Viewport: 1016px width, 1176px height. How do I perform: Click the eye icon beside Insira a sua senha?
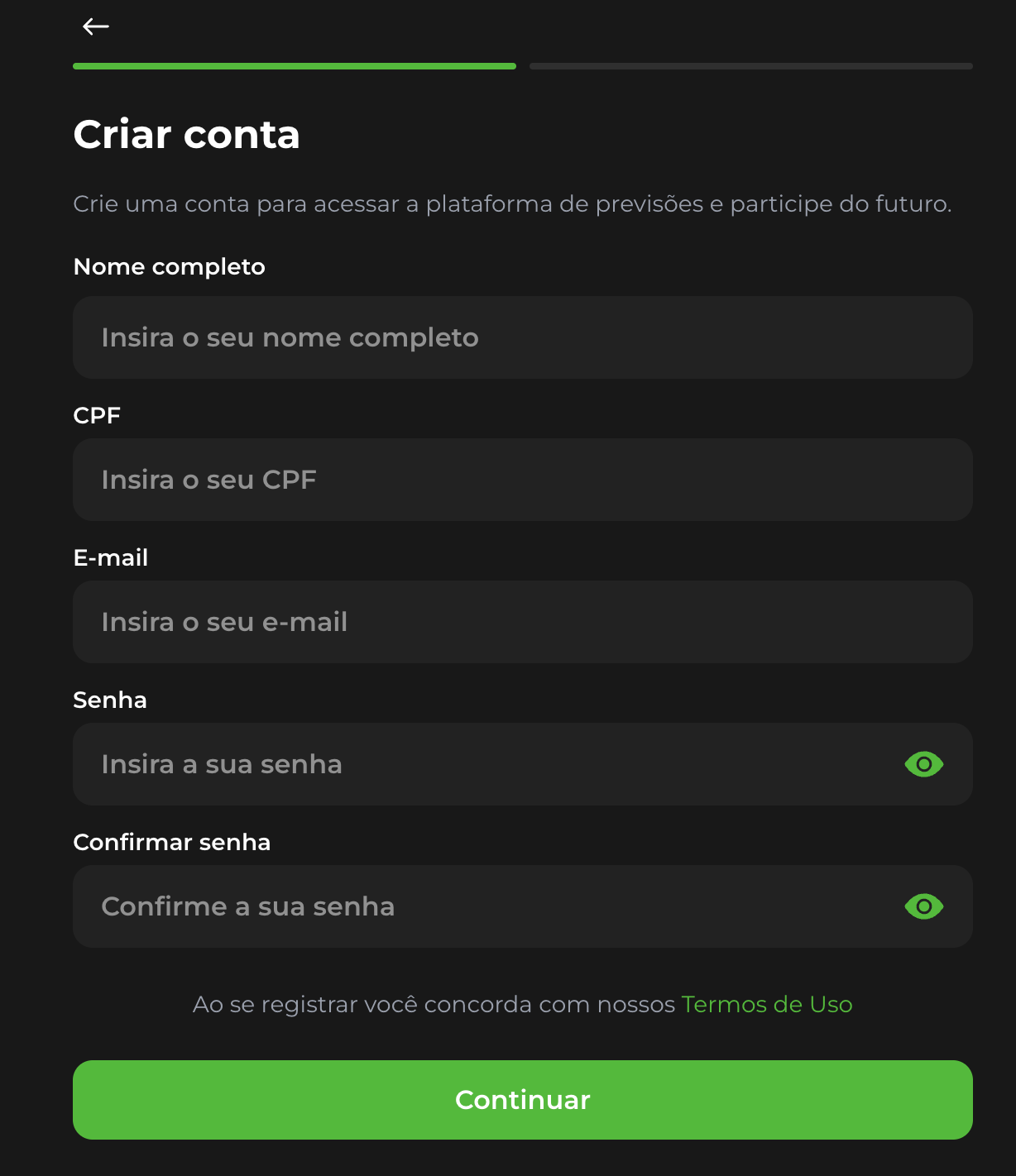(923, 764)
